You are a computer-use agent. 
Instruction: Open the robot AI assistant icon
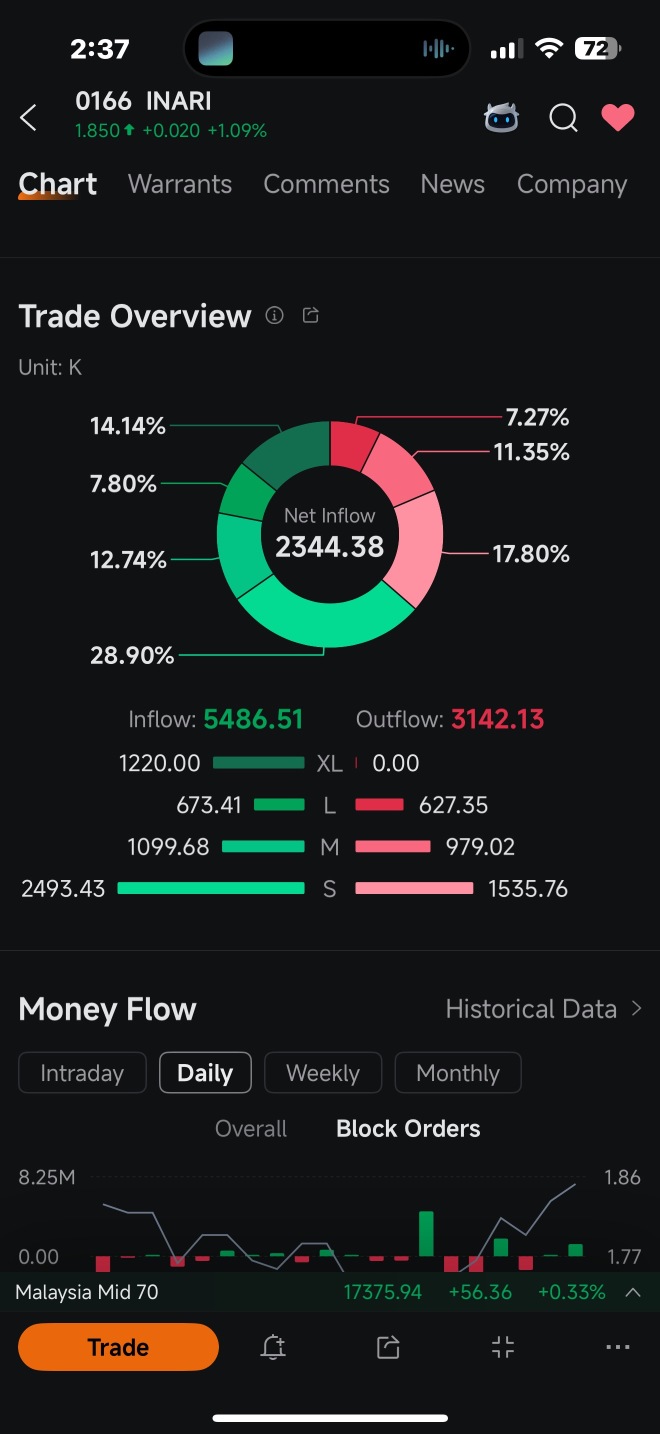point(501,118)
